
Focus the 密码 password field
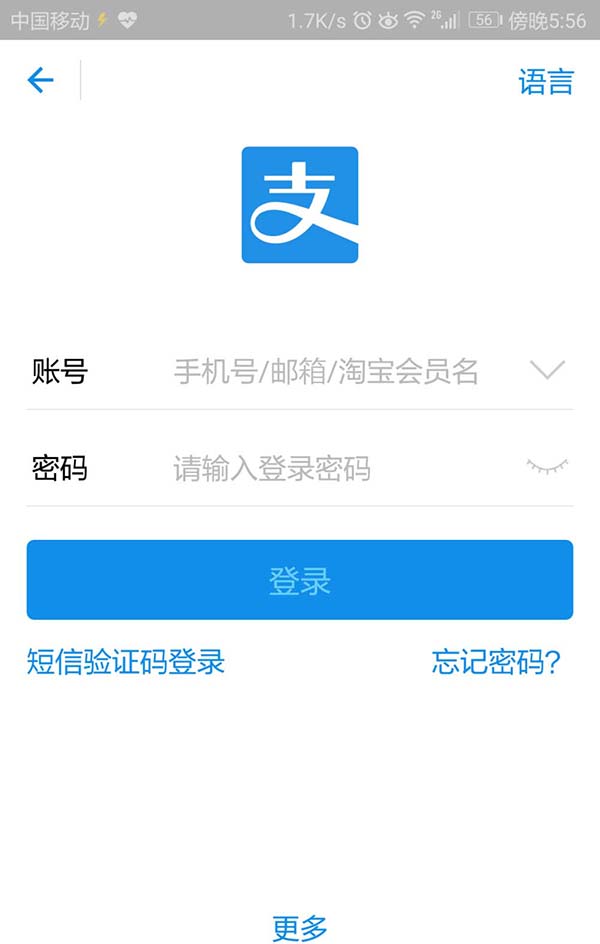[x=330, y=468]
